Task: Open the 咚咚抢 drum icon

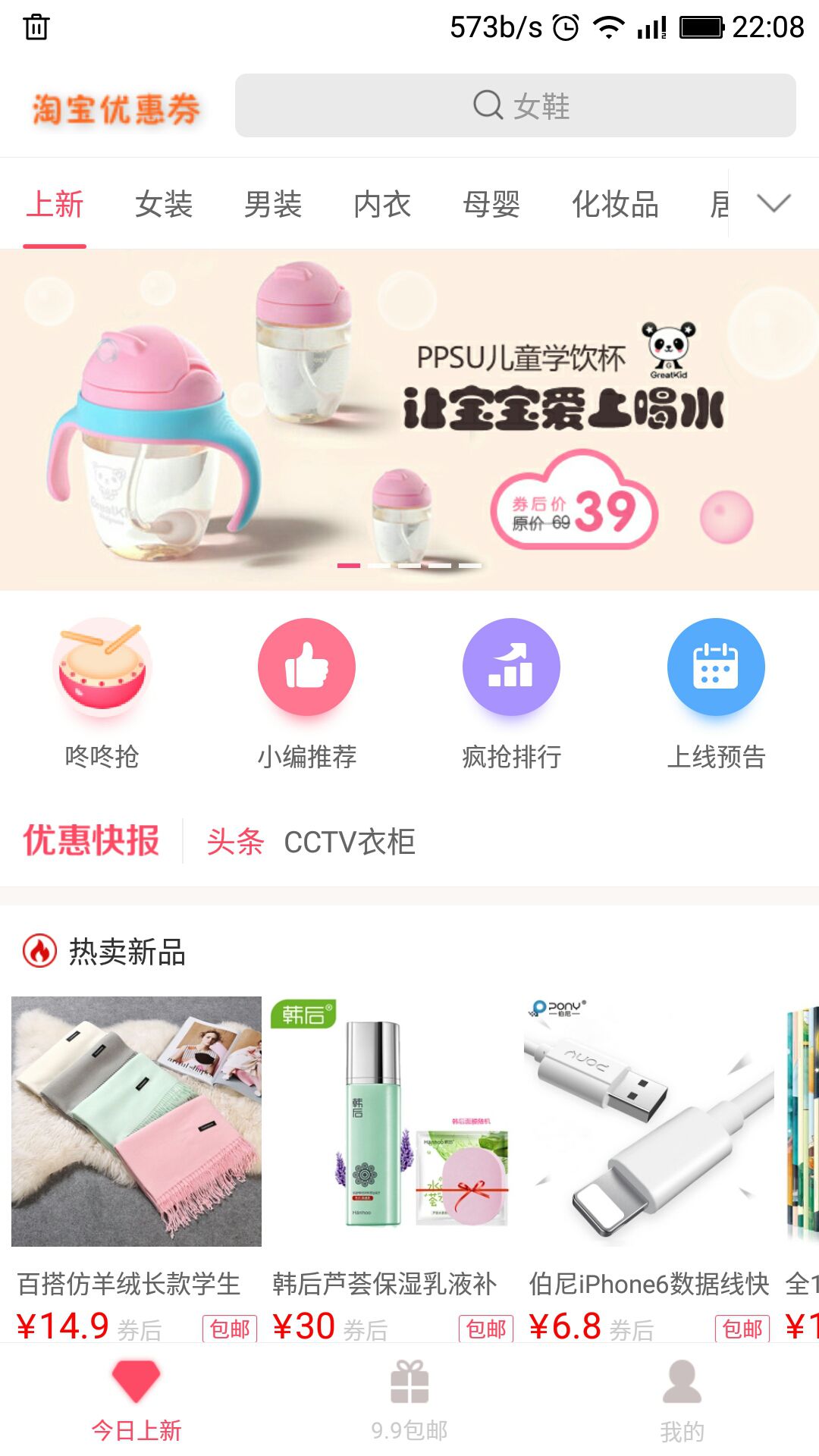Action: (101, 666)
